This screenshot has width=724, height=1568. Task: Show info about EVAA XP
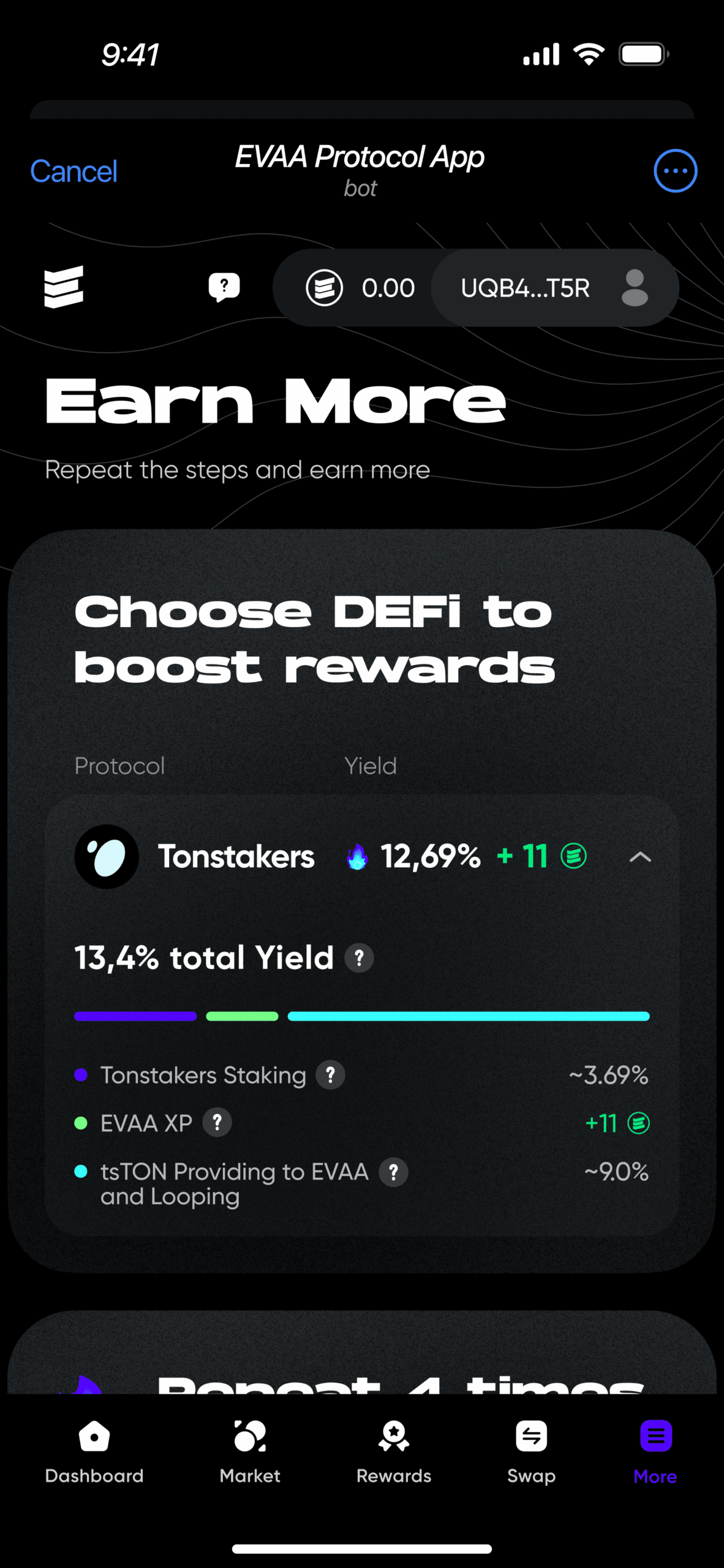(x=217, y=1123)
